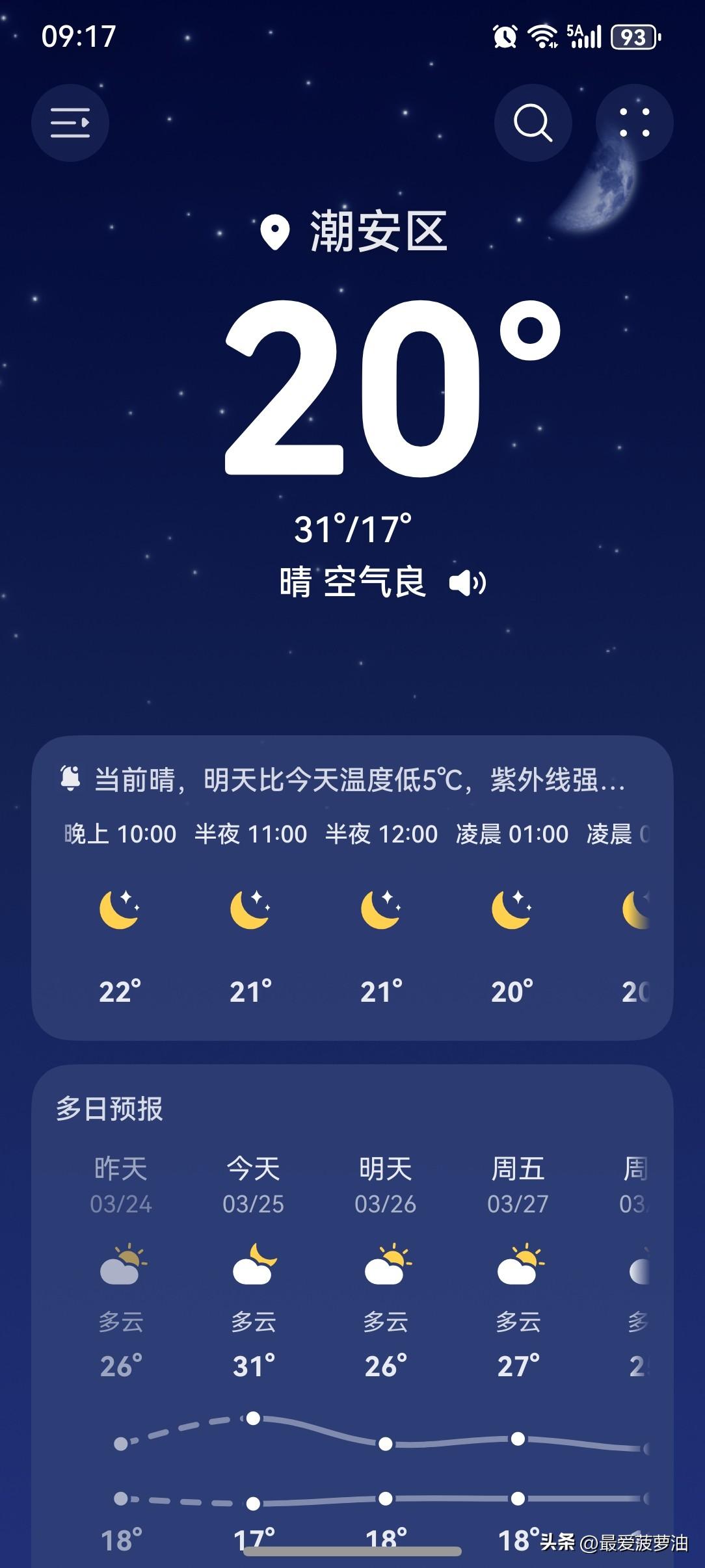Screen dimensions: 705x1568
Task: Open the sidebar city list menu
Action: 70,124
